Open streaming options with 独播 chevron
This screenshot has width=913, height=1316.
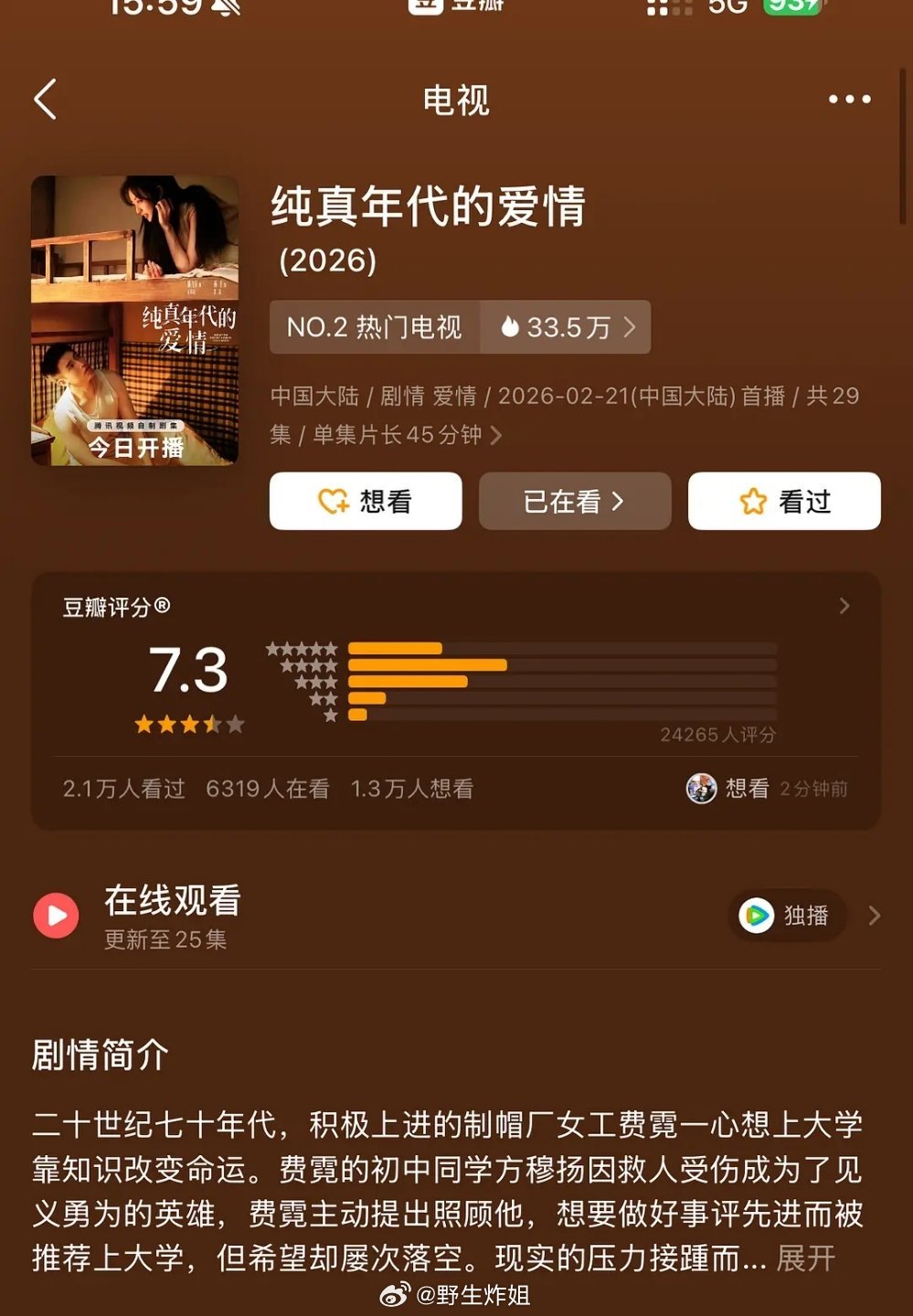click(x=868, y=915)
